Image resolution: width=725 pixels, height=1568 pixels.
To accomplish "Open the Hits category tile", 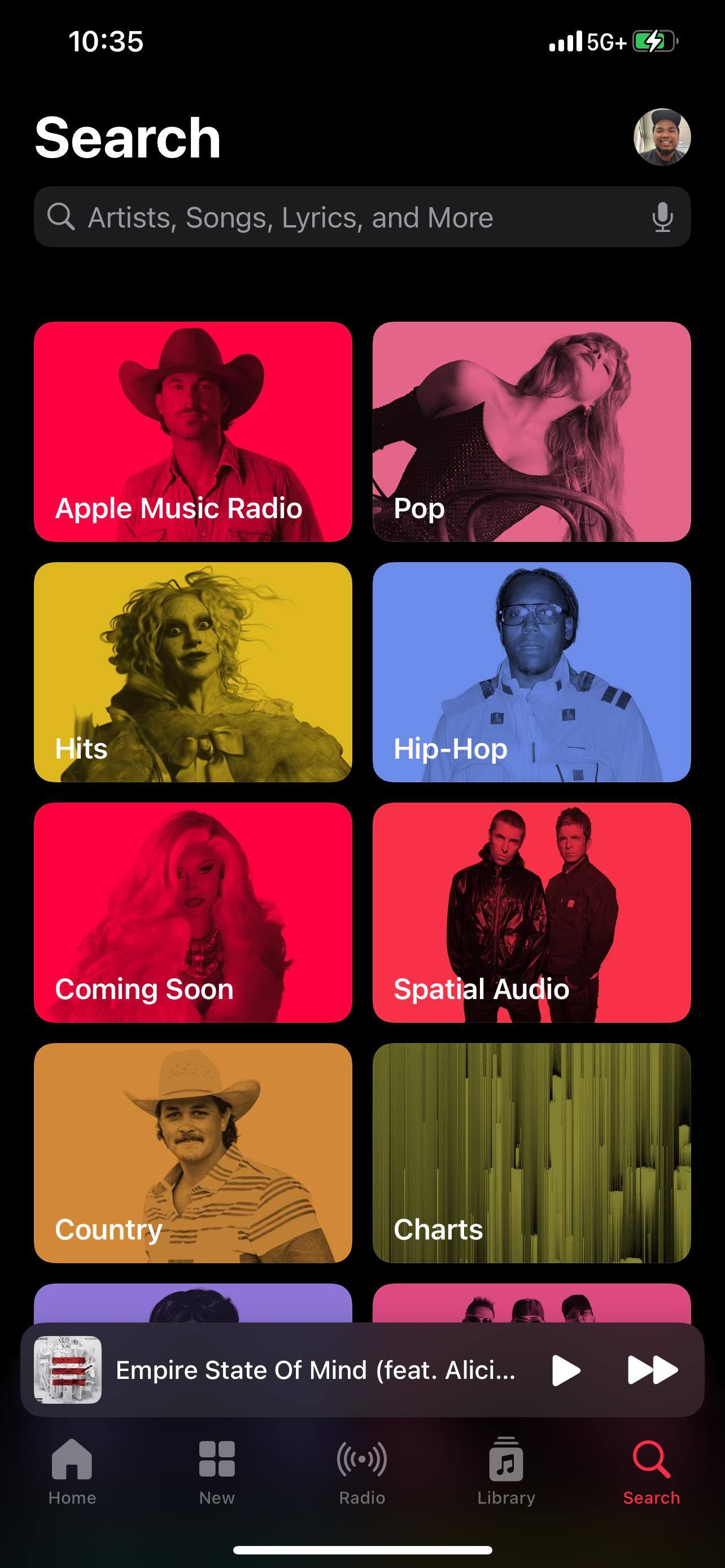I will coord(193,671).
